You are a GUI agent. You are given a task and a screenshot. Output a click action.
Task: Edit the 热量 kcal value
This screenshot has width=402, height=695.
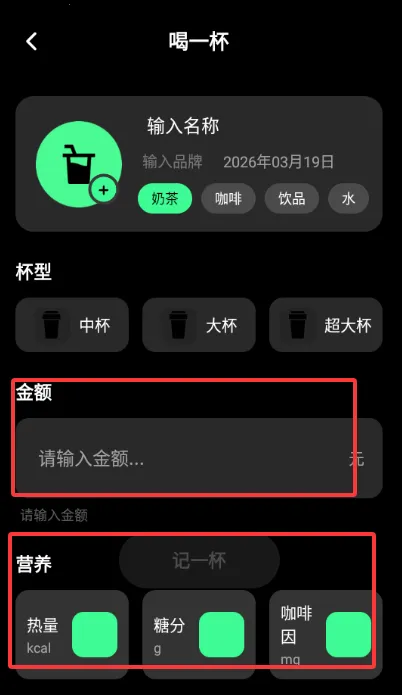[x=94, y=634]
